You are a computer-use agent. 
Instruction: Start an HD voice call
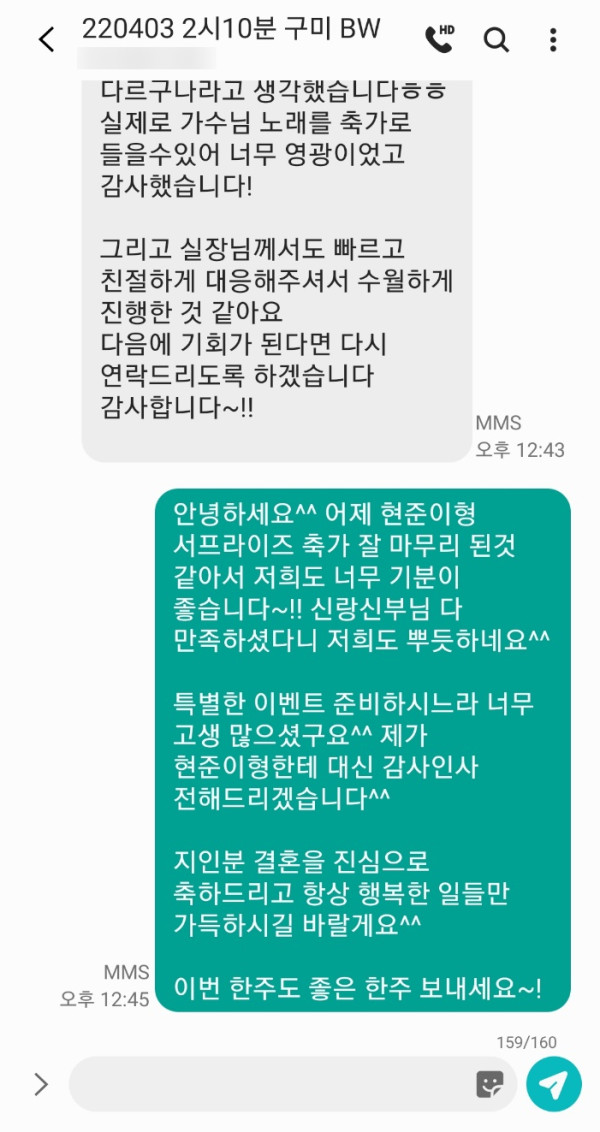coord(438,38)
